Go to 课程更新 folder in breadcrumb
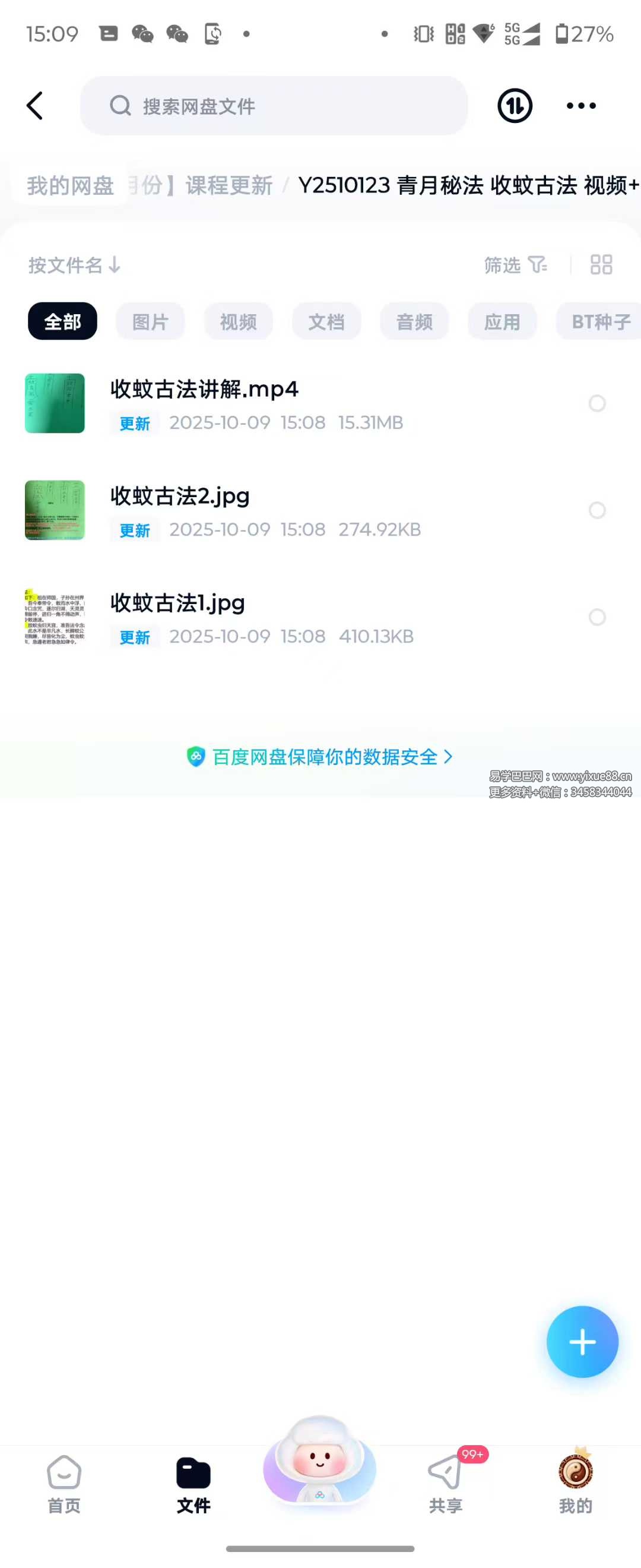This screenshot has height=1568, width=641. point(229,186)
